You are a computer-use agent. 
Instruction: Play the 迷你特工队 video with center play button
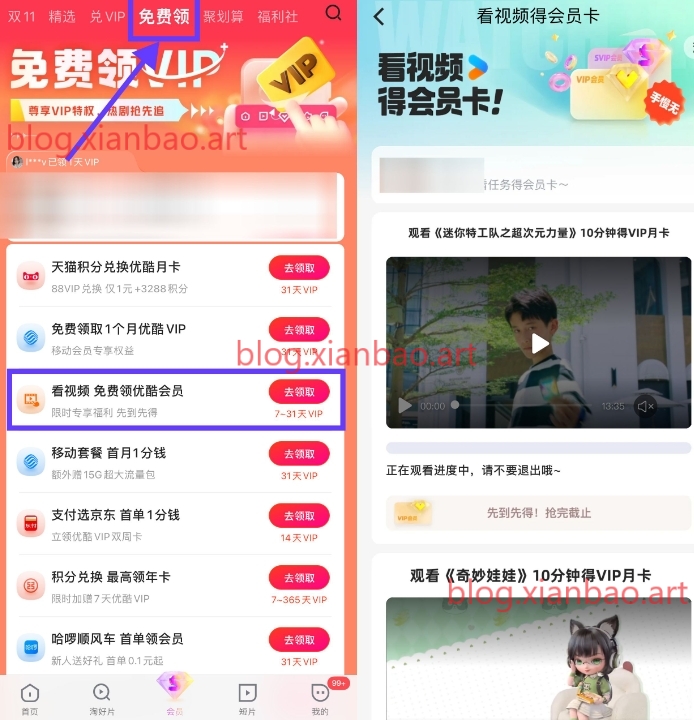tap(540, 344)
